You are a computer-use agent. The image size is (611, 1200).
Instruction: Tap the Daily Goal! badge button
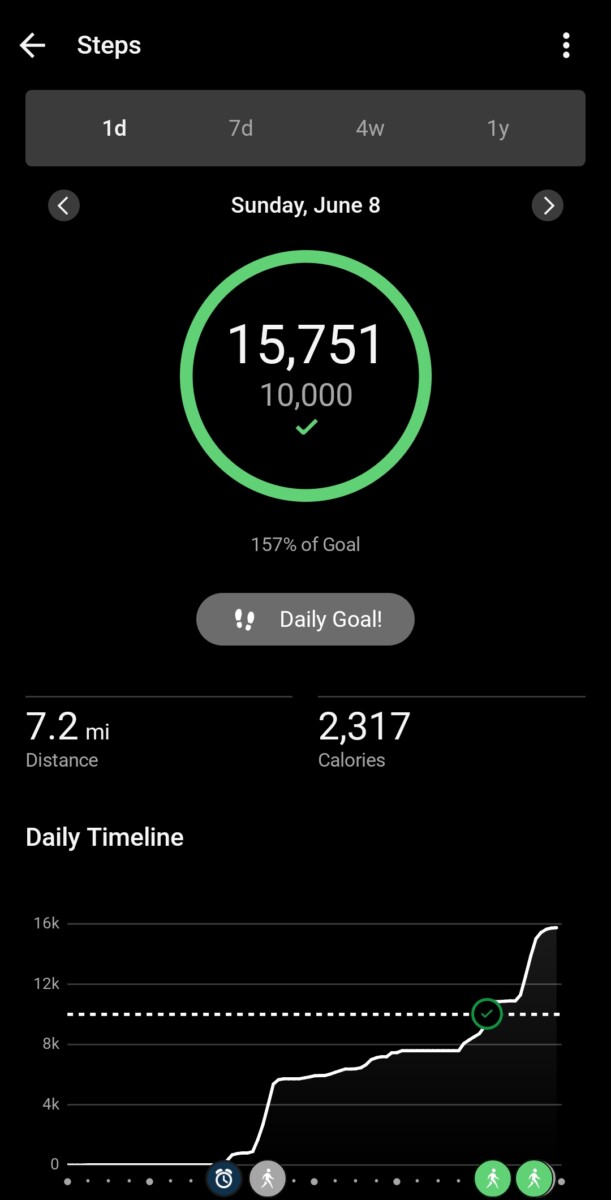tap(305, 619)
